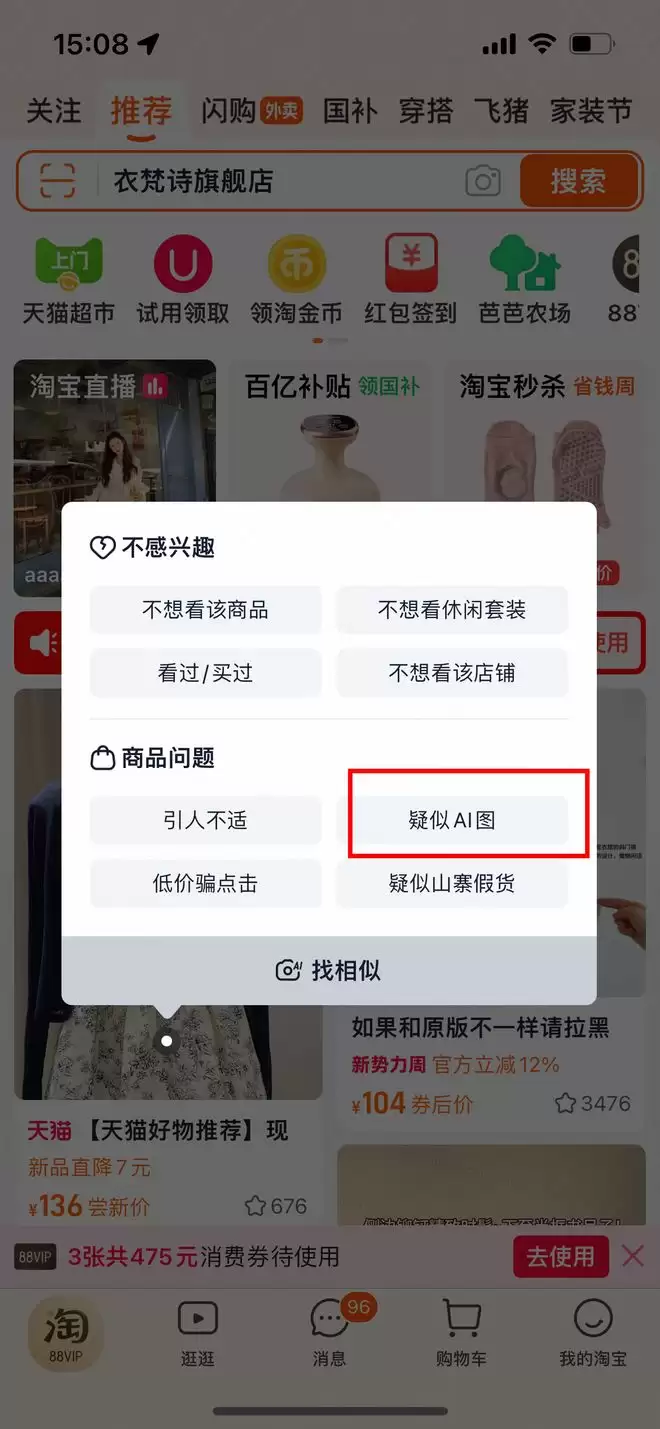Select 不想看该店铺 option
The height and width of the screenshot is (1429, 660).
[452, 673]
